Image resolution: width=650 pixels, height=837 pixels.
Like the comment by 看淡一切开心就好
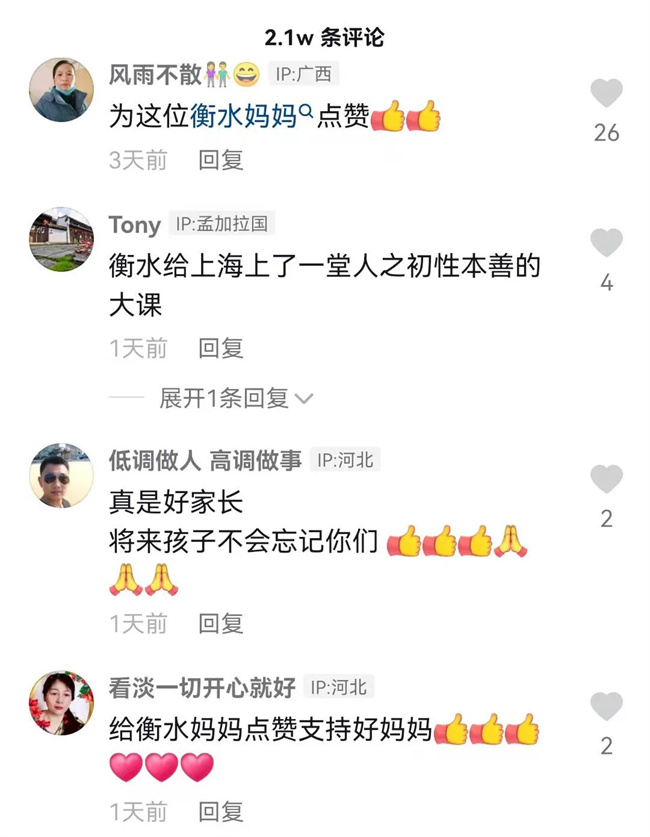coord(606,706)
